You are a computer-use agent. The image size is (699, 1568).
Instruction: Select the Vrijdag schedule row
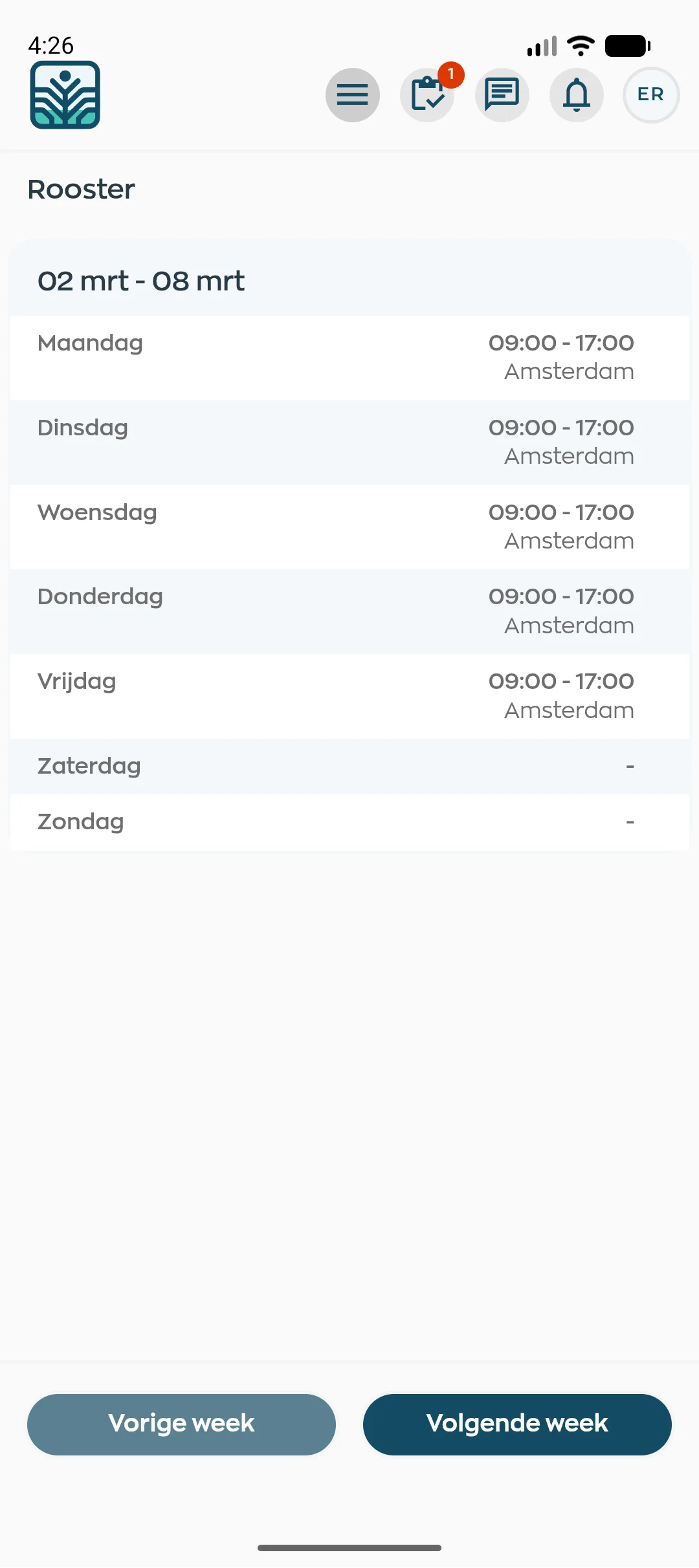[349, 695]
